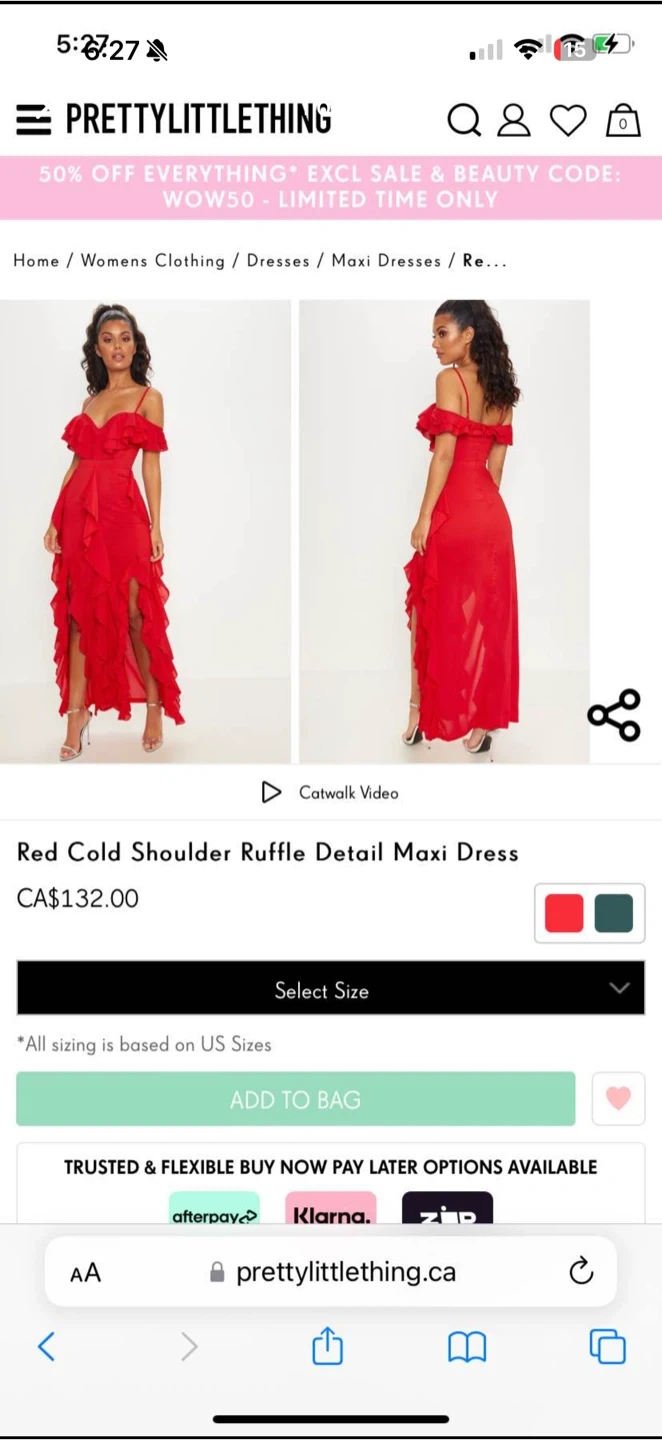Share this product
The height and width of the screenshot is (1440, 662).
pos(613,715)
